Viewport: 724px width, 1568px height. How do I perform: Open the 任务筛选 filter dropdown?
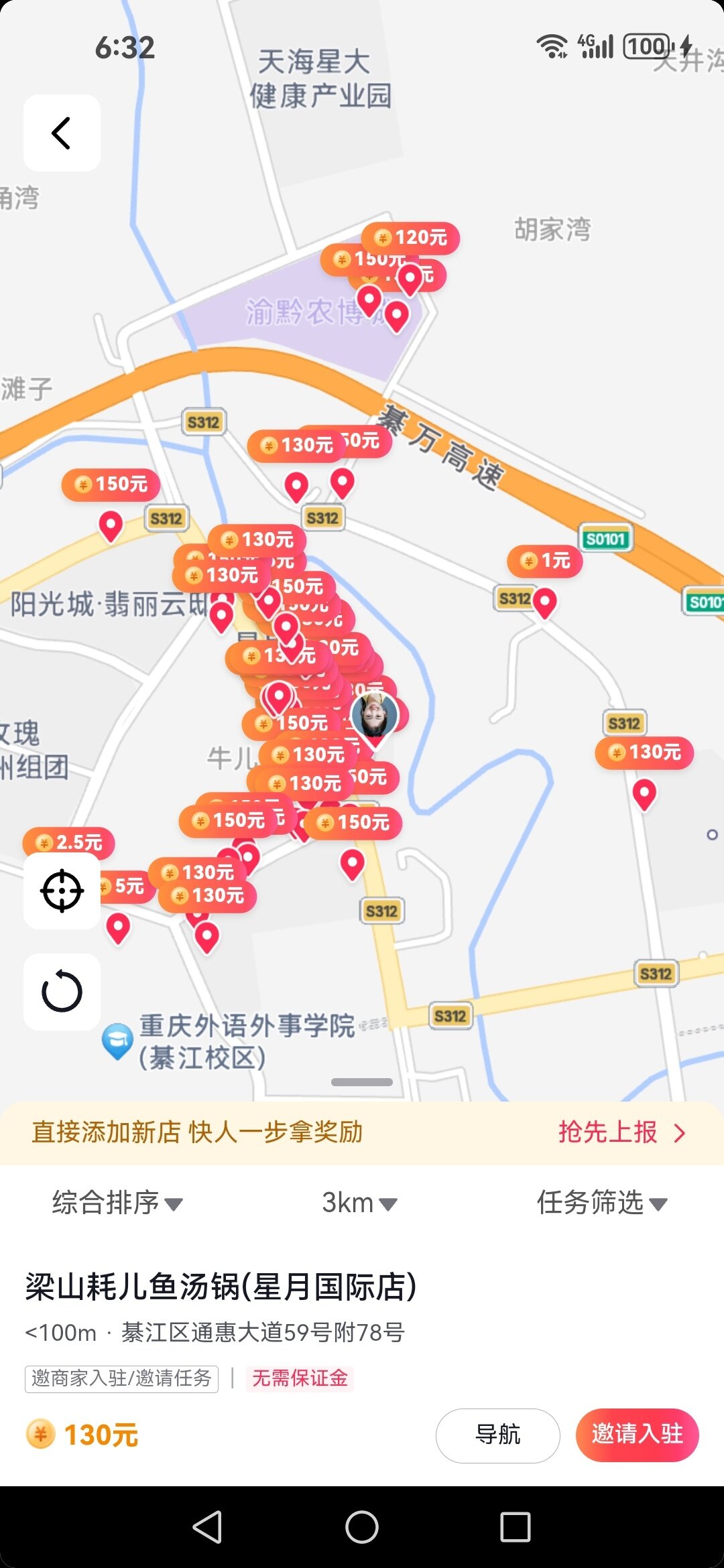pos(601,1203)
